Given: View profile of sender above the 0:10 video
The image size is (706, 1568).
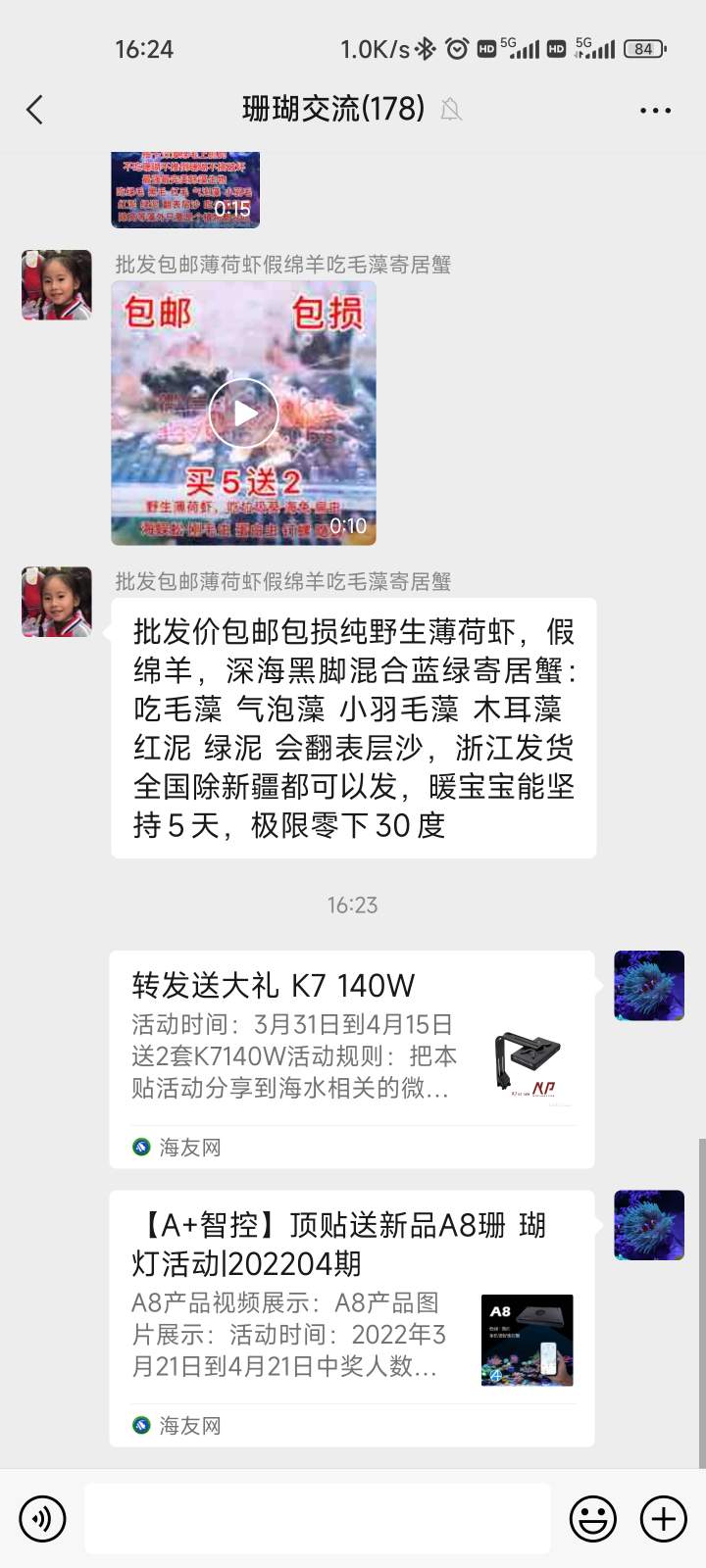Looking at the screenshot, I should point(57,285).
